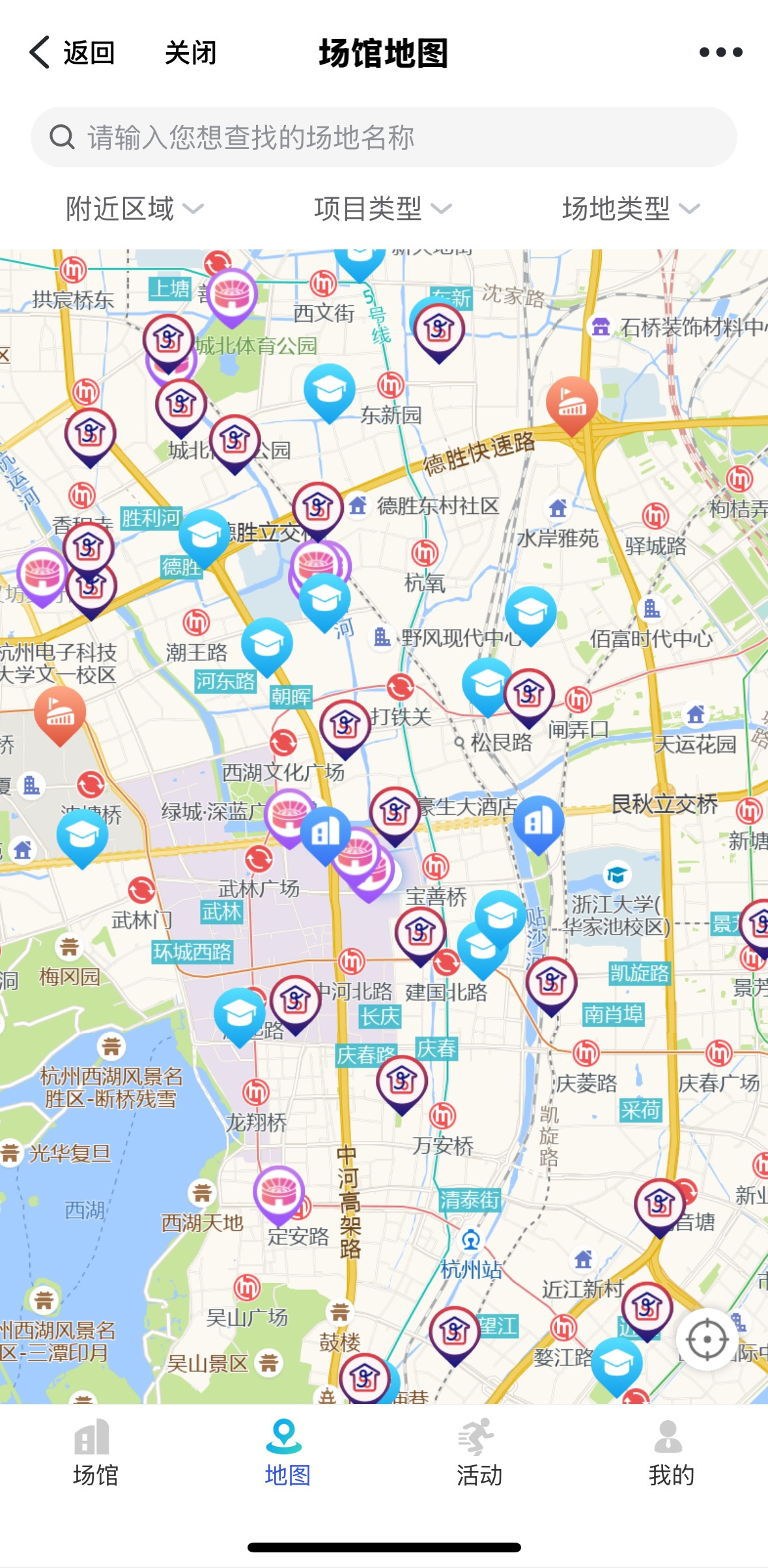
Task: Expand the 项目类型 filter
Action: coord(383,209)
